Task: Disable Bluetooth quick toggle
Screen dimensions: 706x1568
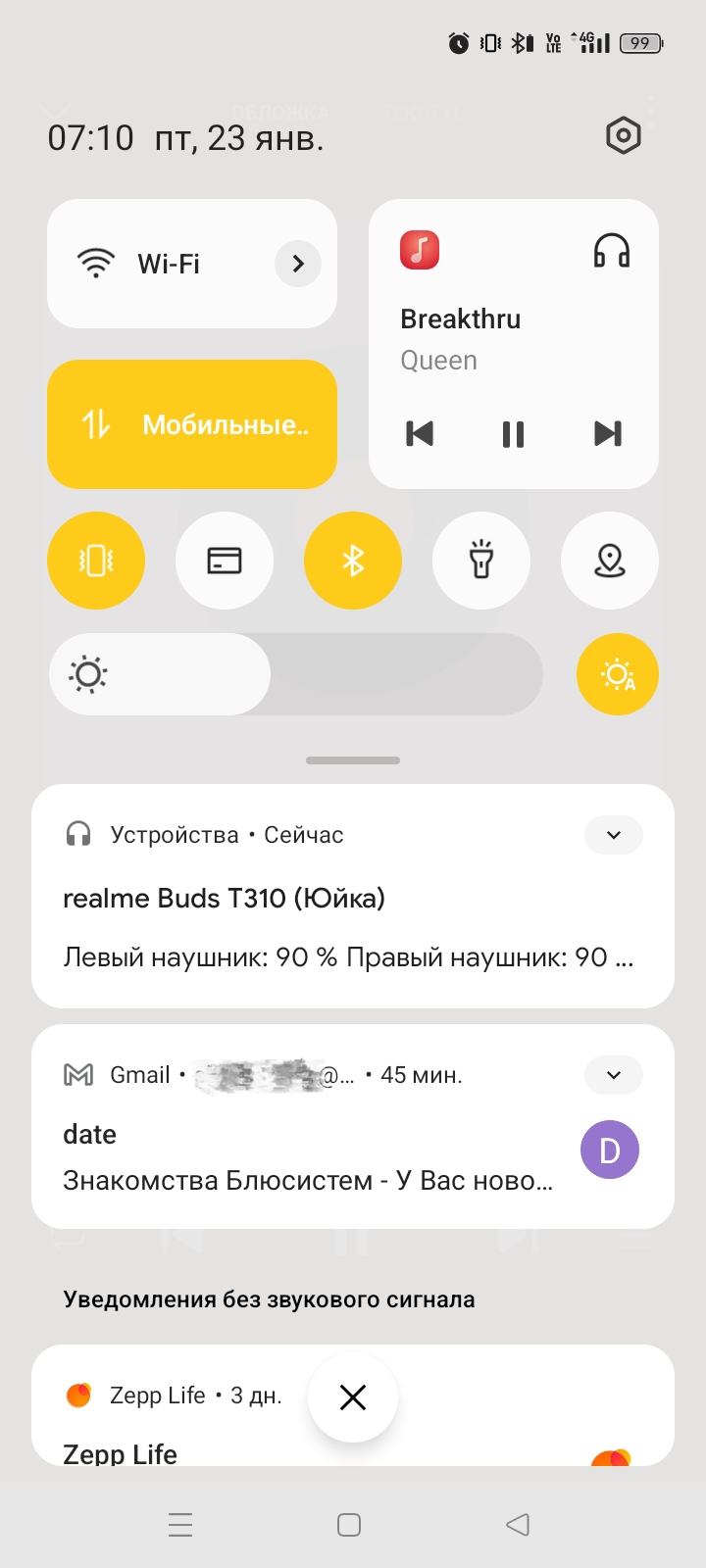Action: [353, 561]
